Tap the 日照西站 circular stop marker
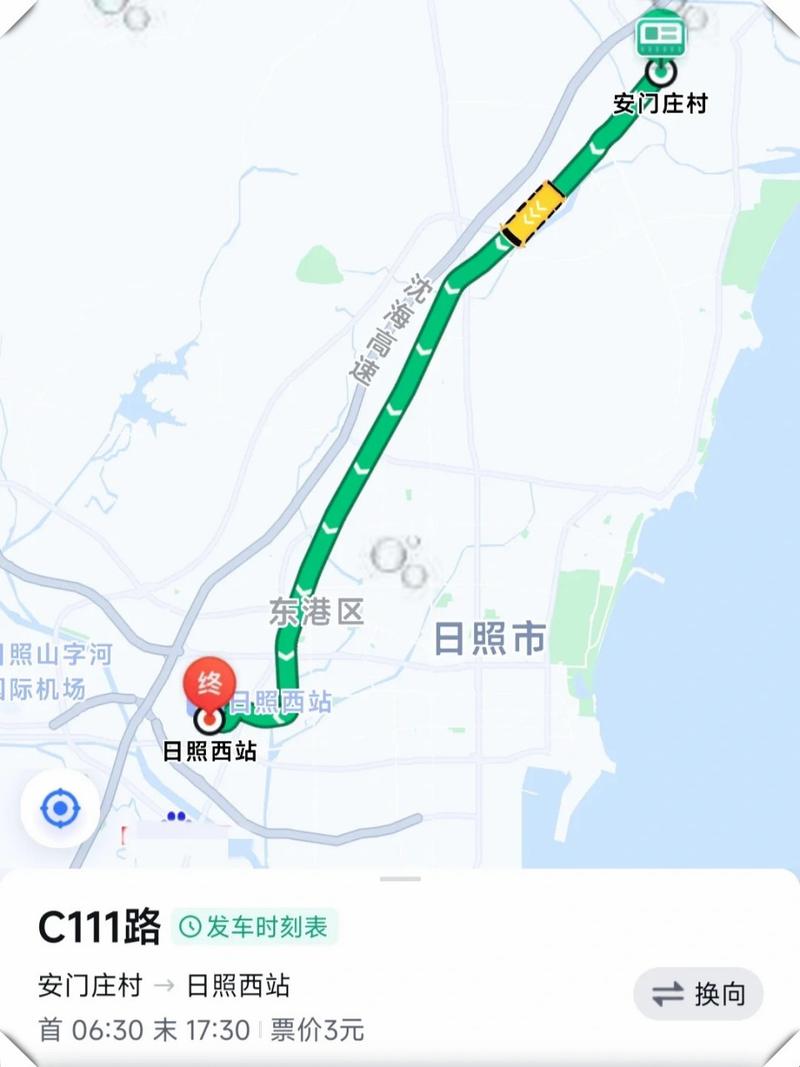 [208, 720]
